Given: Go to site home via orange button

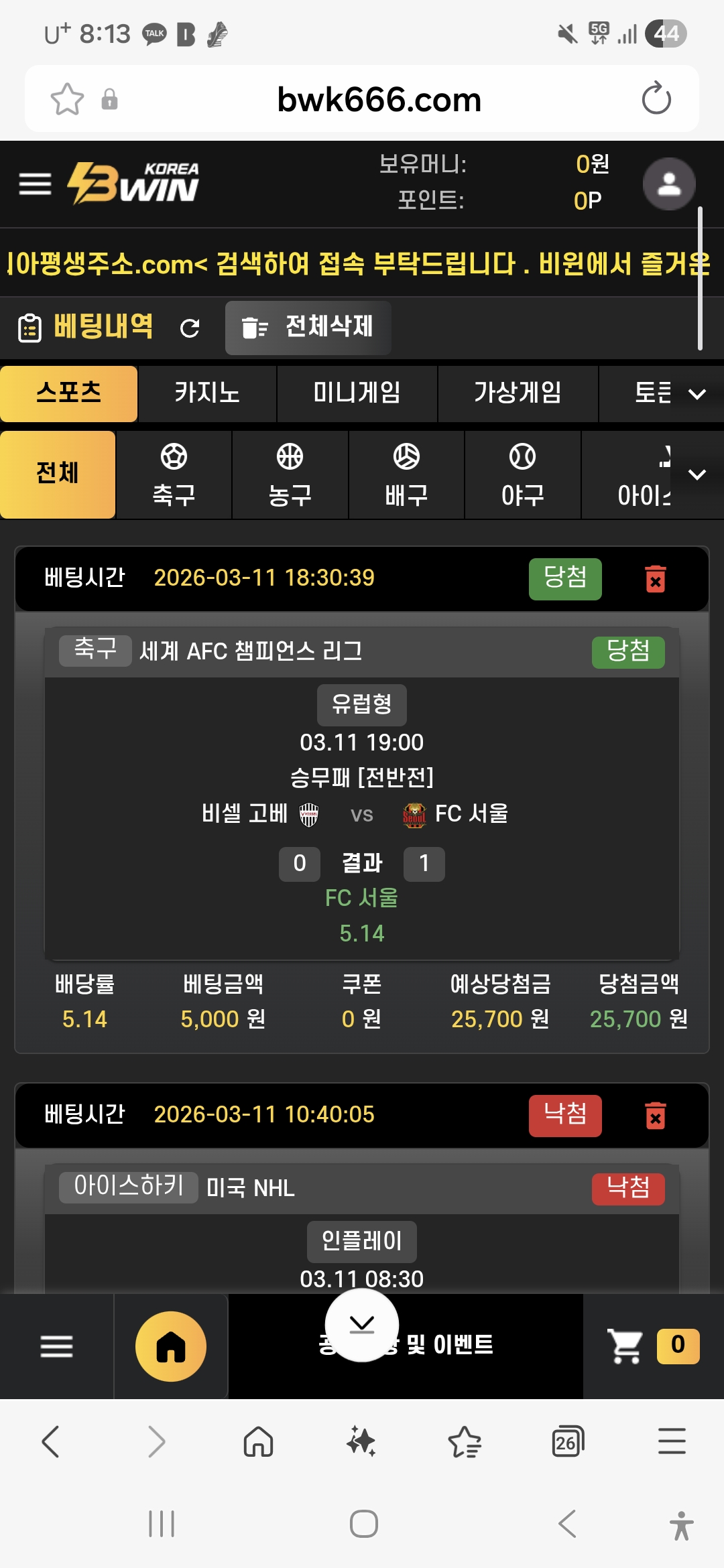Looking at the screenshot, I should tap(171, 1346).
